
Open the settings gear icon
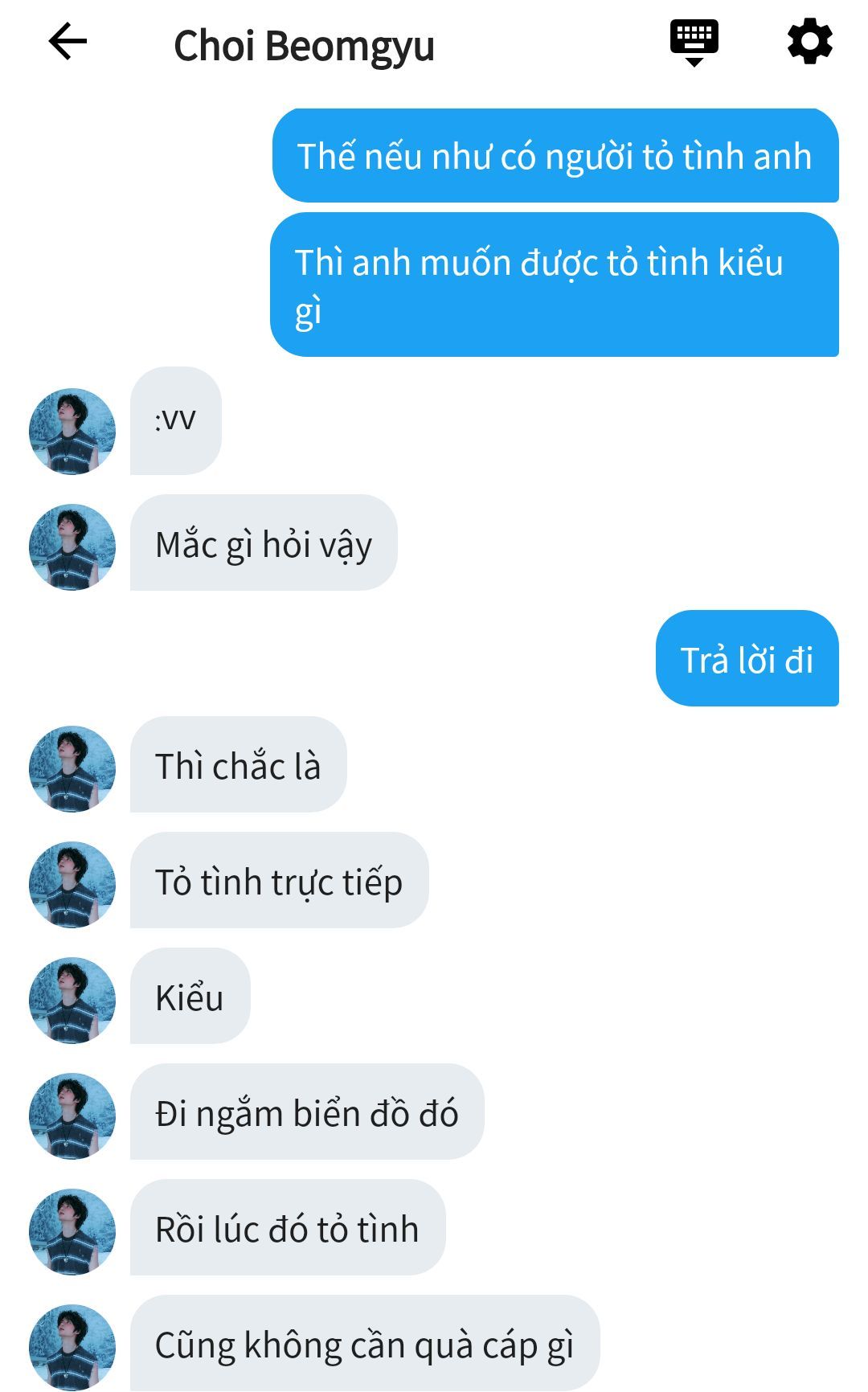point(809,42)
